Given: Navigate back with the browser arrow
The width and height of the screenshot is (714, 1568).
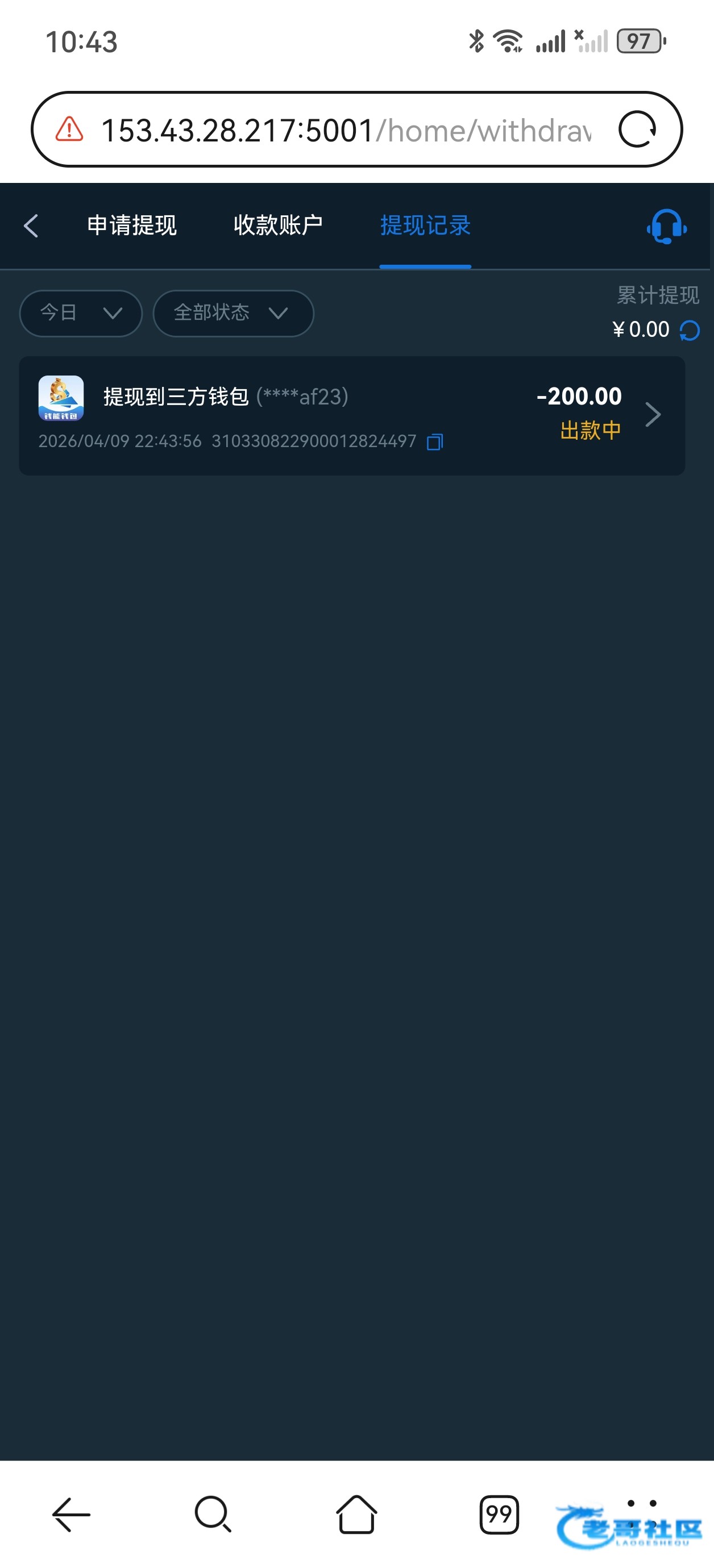Looking at the screenshot, I should pos(71,1515).
